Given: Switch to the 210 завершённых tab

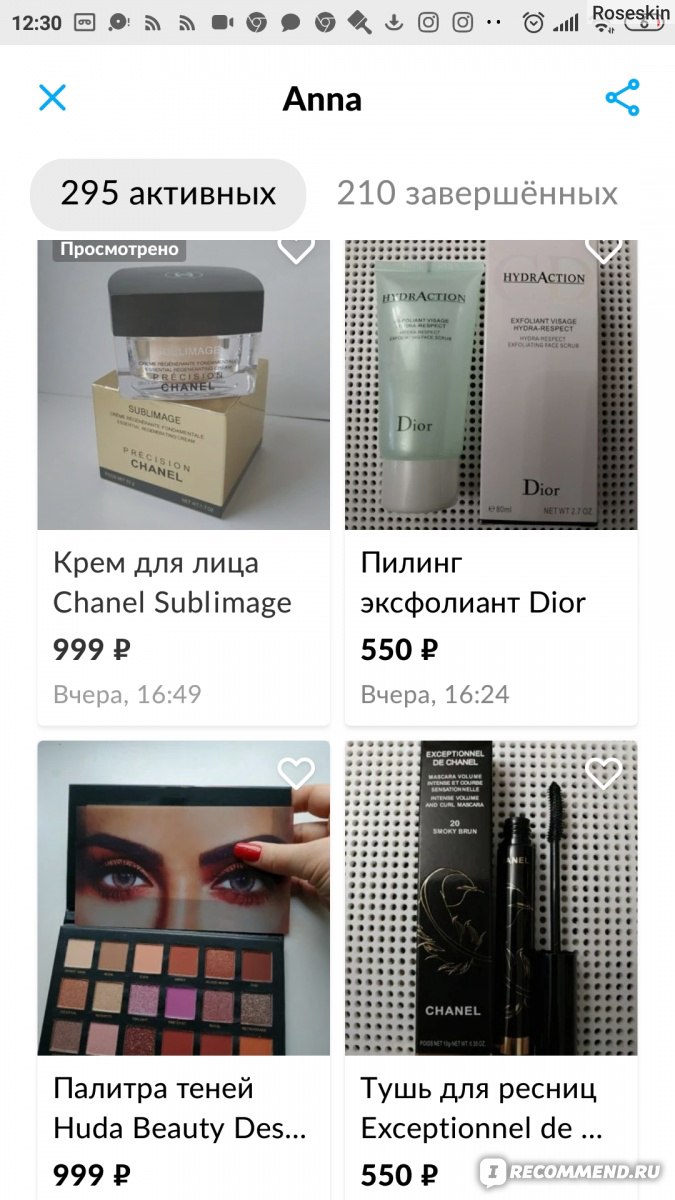Looking at the screenshot, I should tap(477, 194).
